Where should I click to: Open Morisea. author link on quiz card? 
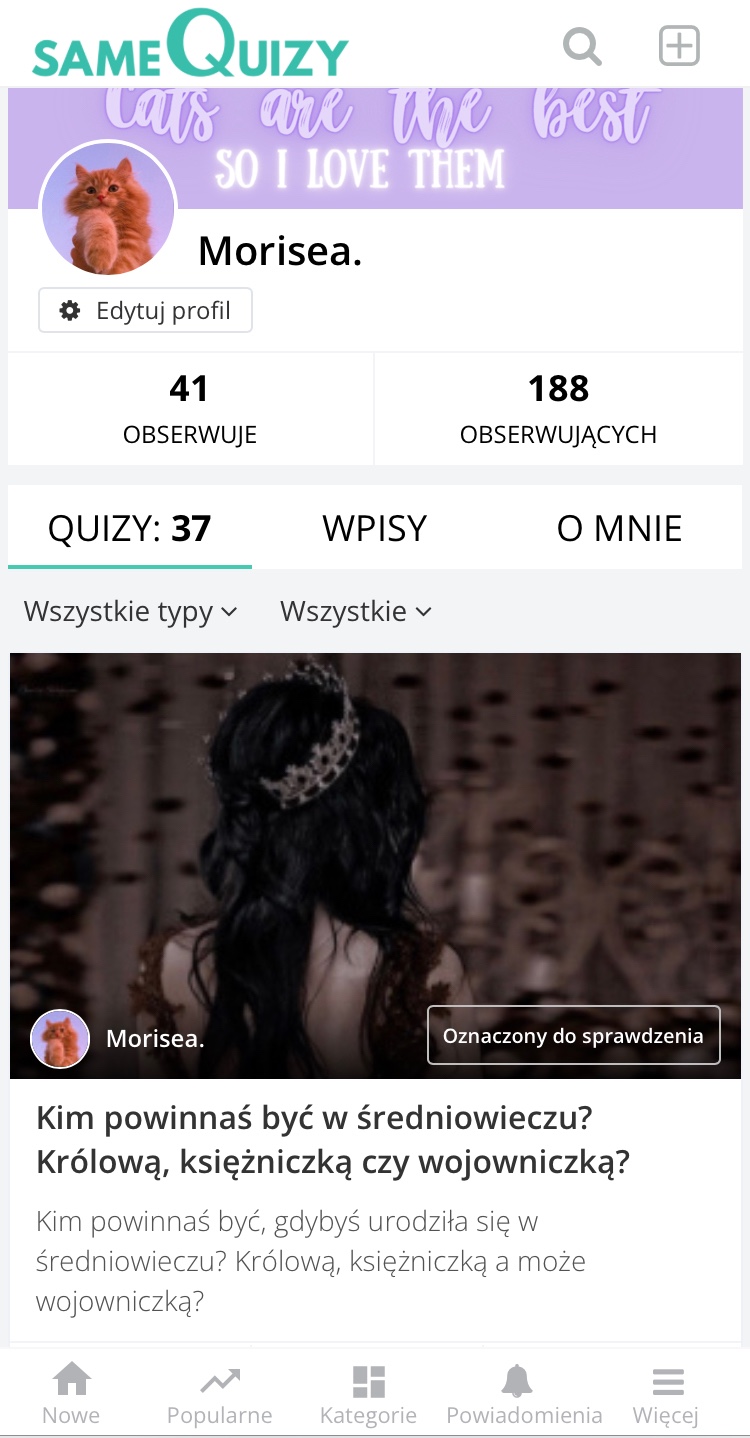click(155, 1039)
